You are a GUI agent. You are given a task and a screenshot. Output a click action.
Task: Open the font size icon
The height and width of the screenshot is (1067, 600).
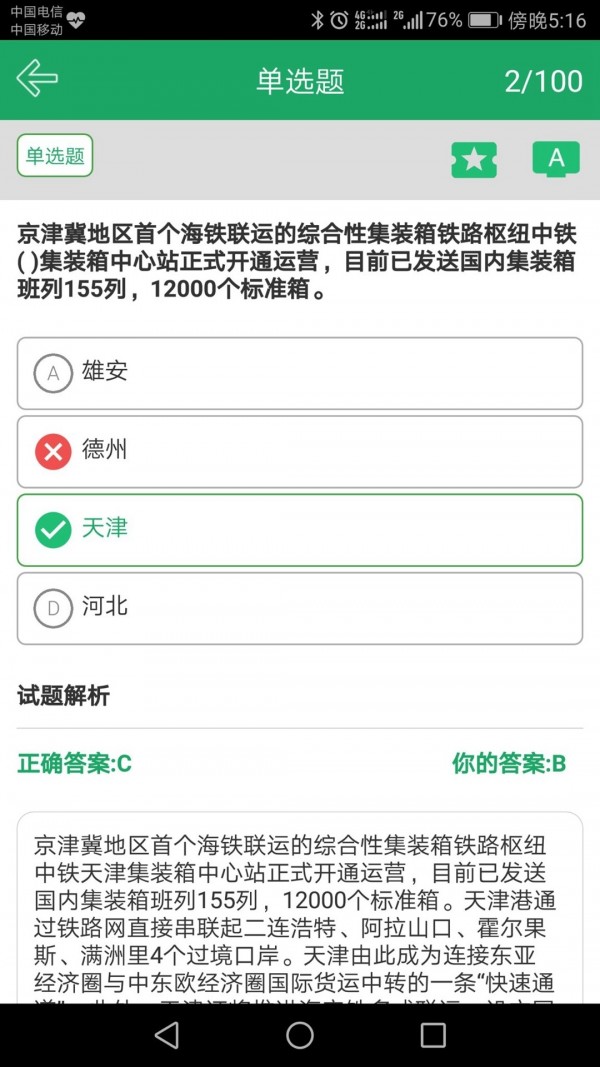click(556, 158)
